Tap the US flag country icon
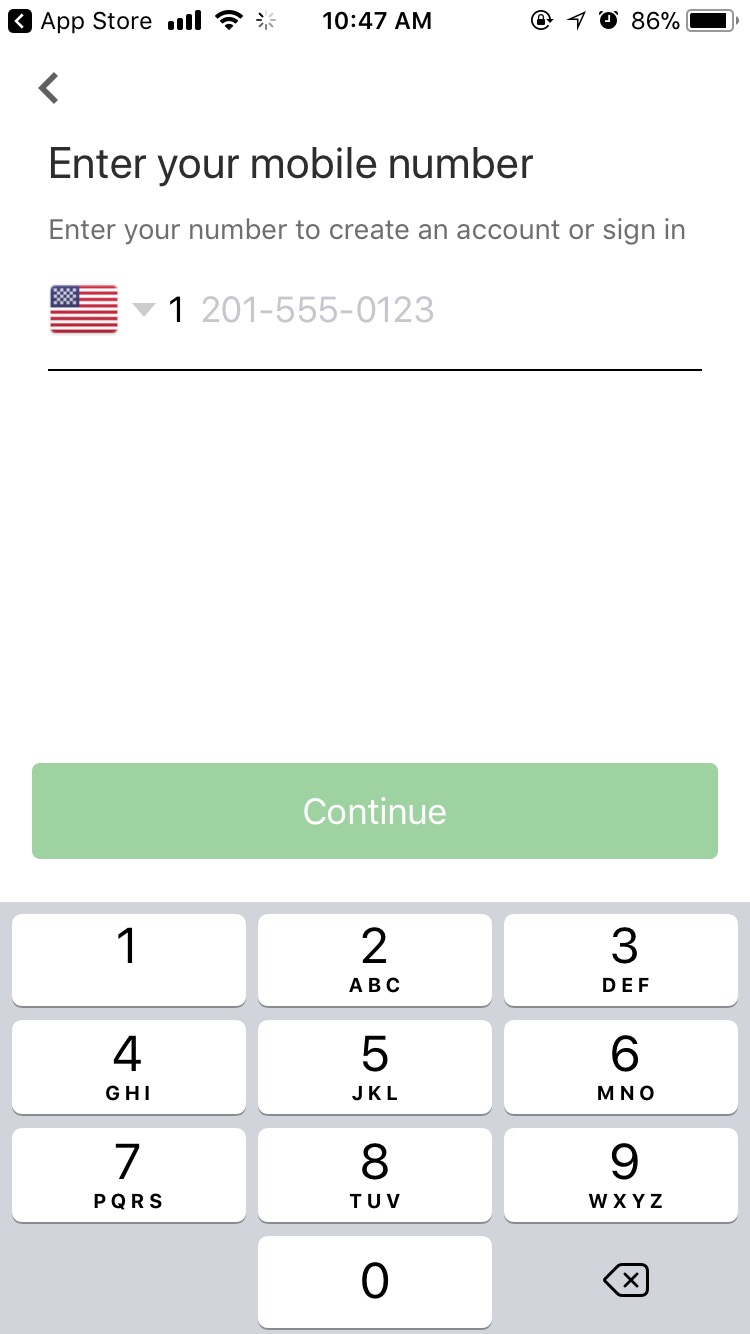Screen dimensions: 750x1334 click(83, 309)
